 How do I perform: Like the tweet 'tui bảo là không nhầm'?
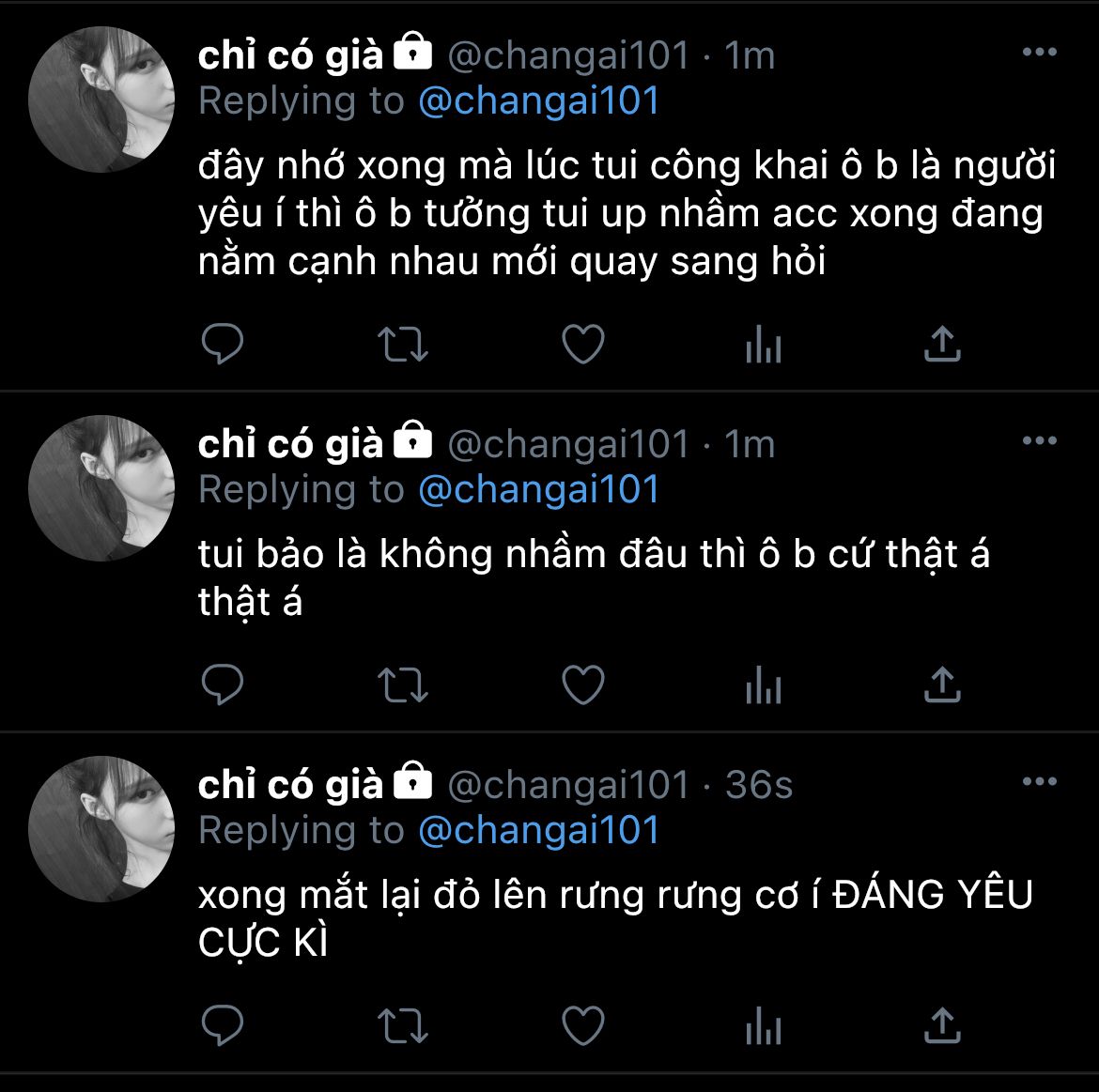(582, 685)
